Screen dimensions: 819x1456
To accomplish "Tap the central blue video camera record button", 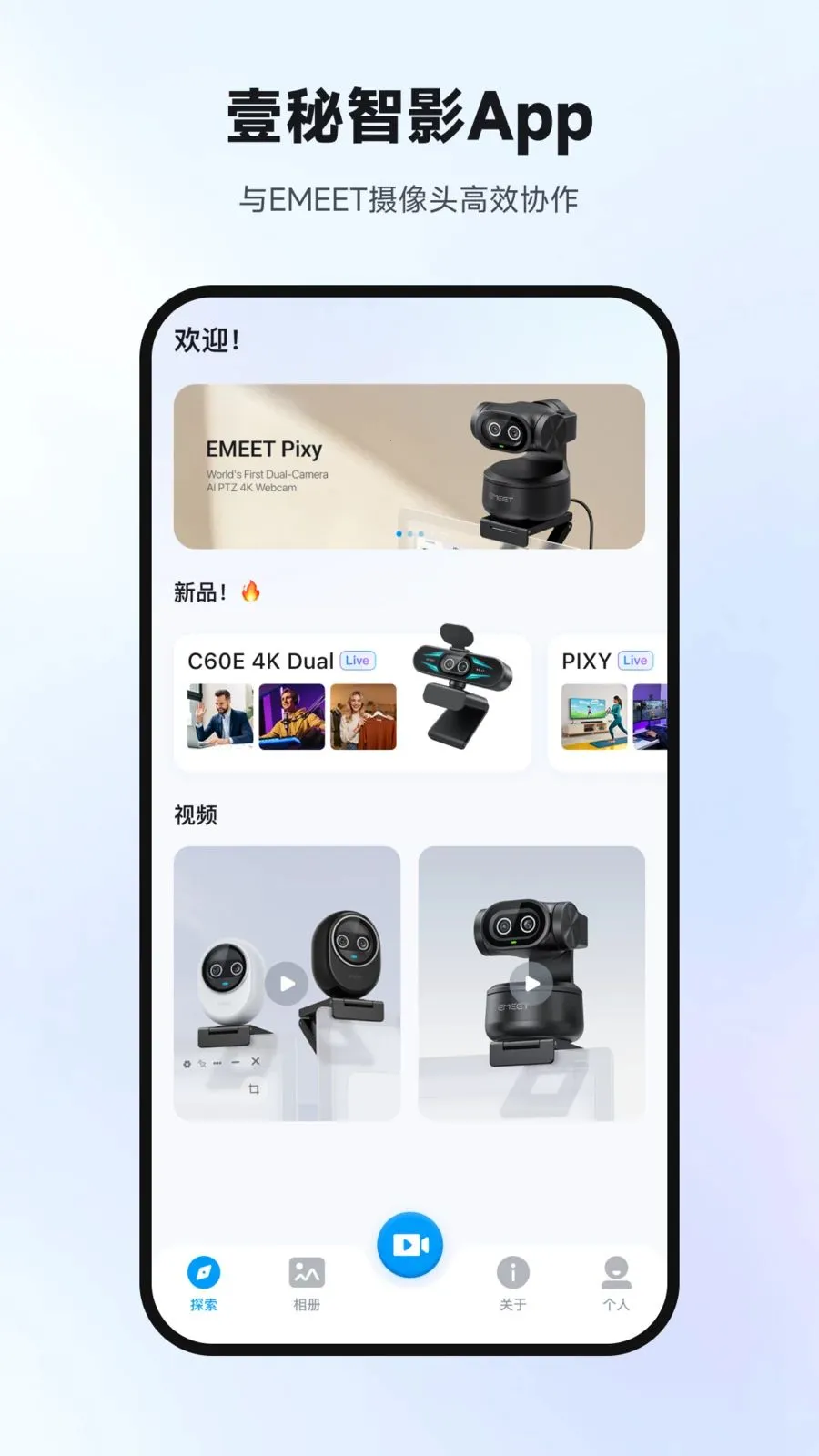I will pos(409,1245).
